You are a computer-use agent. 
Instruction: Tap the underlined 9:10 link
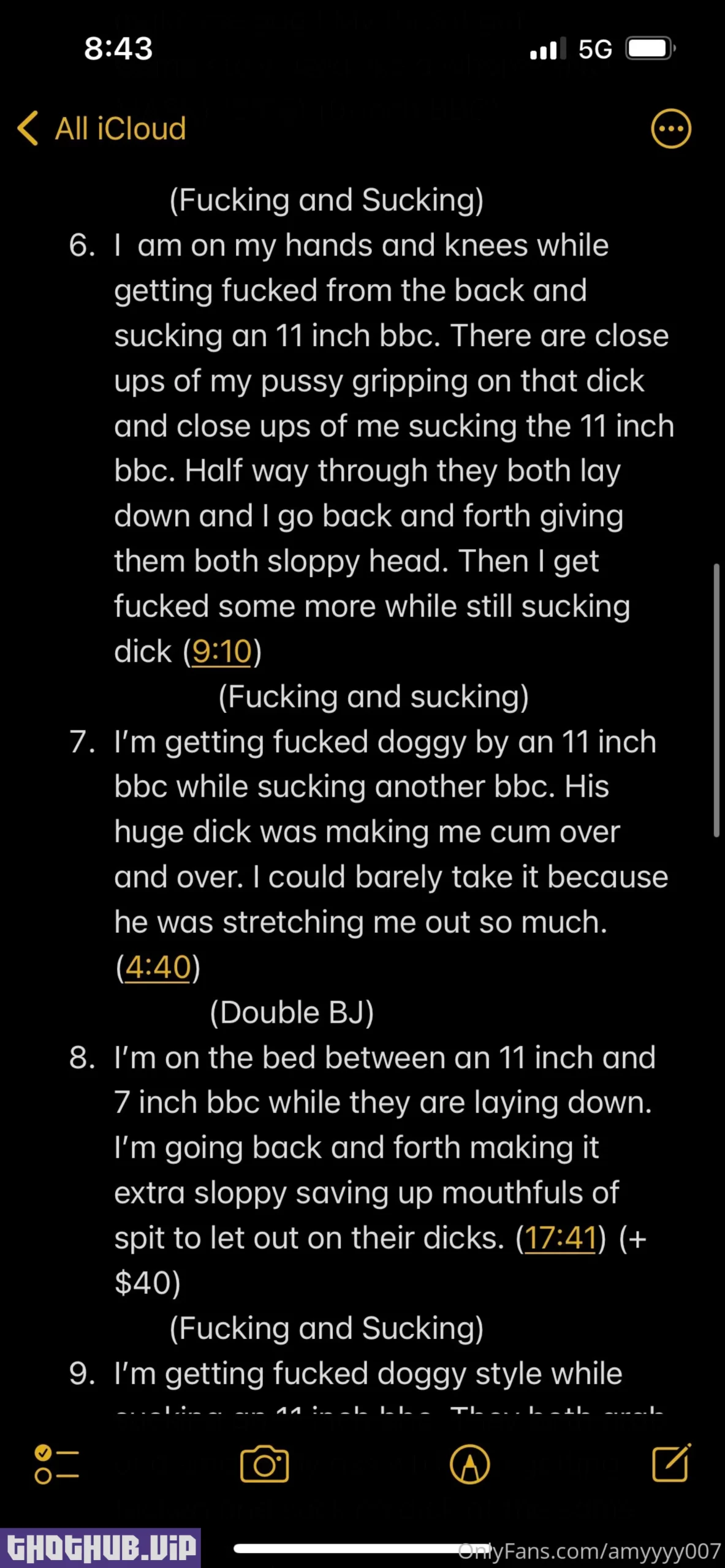pyautogui.click(x=222, y=651)
